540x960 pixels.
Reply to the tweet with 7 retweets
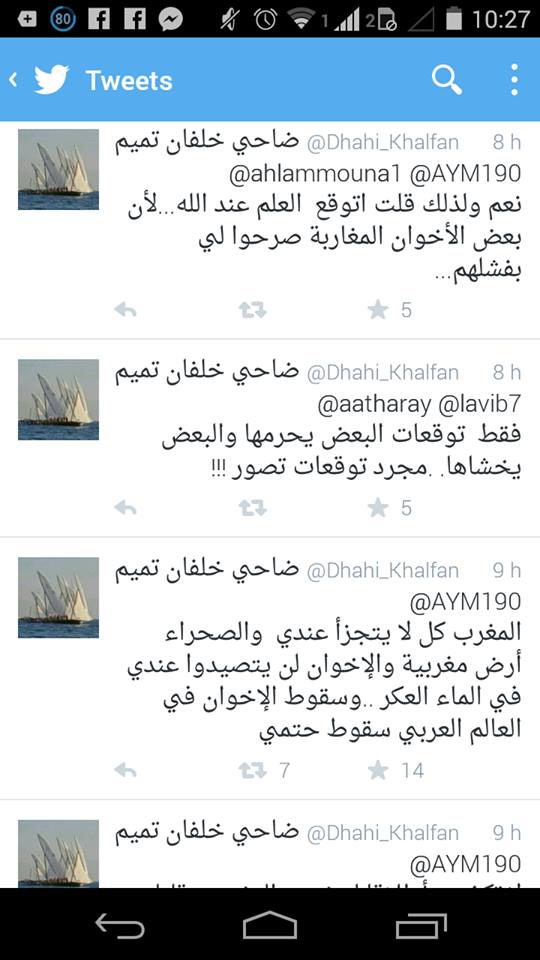pos(125,770)
